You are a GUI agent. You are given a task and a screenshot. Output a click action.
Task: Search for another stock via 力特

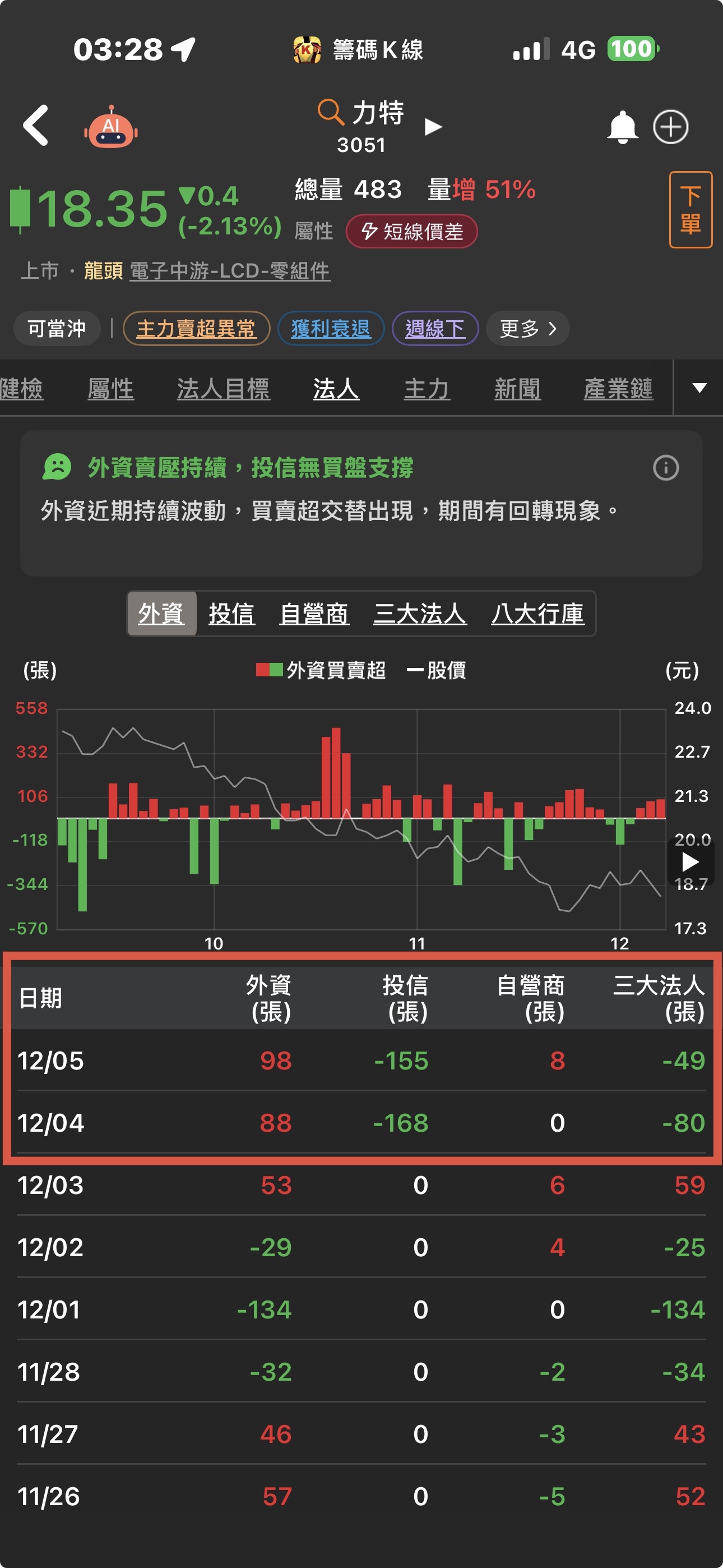coord(361,114)
